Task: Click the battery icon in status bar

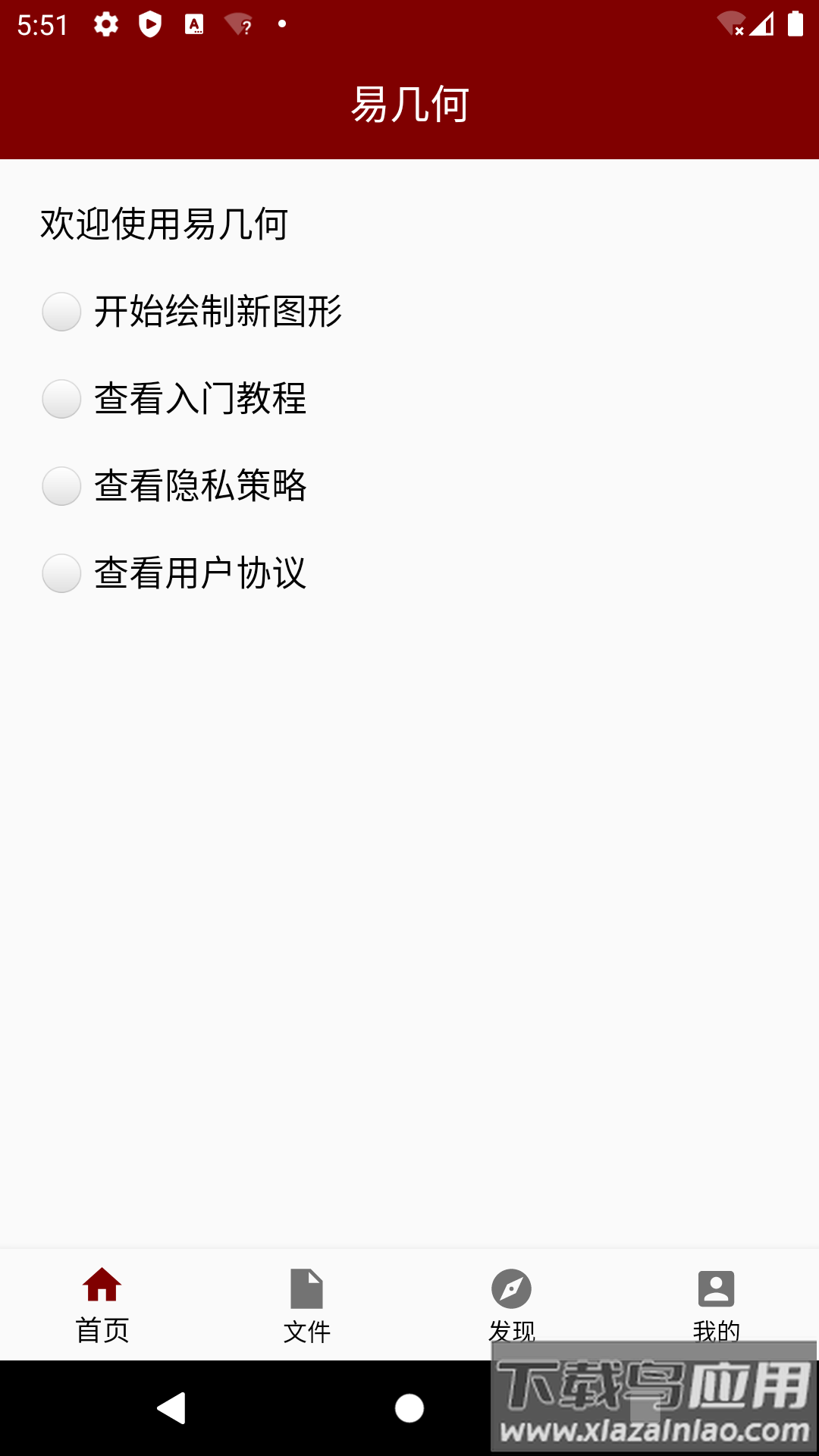Action: [794, 23]
